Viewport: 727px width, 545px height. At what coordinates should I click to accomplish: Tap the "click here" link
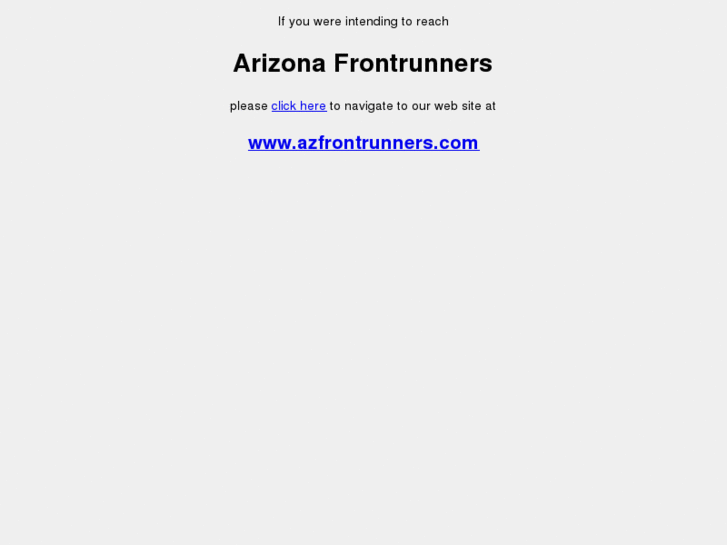coord(298,106)
